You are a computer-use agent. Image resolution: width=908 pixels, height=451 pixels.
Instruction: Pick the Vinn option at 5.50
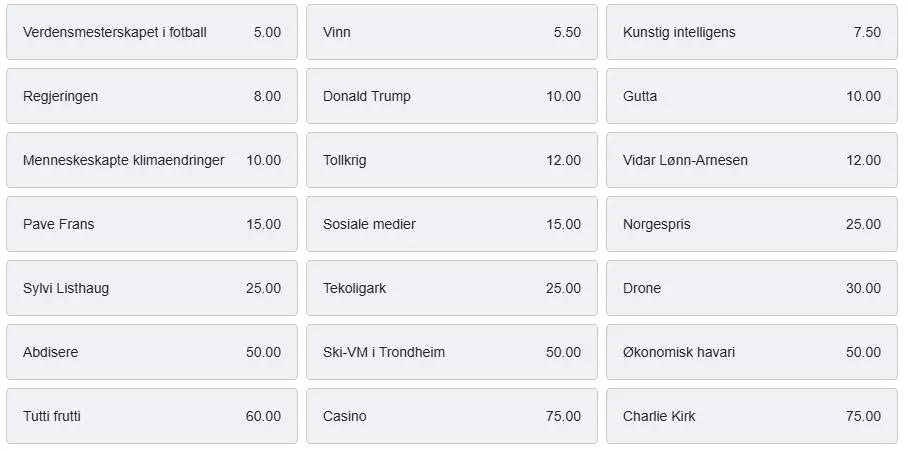click(452, 32)
